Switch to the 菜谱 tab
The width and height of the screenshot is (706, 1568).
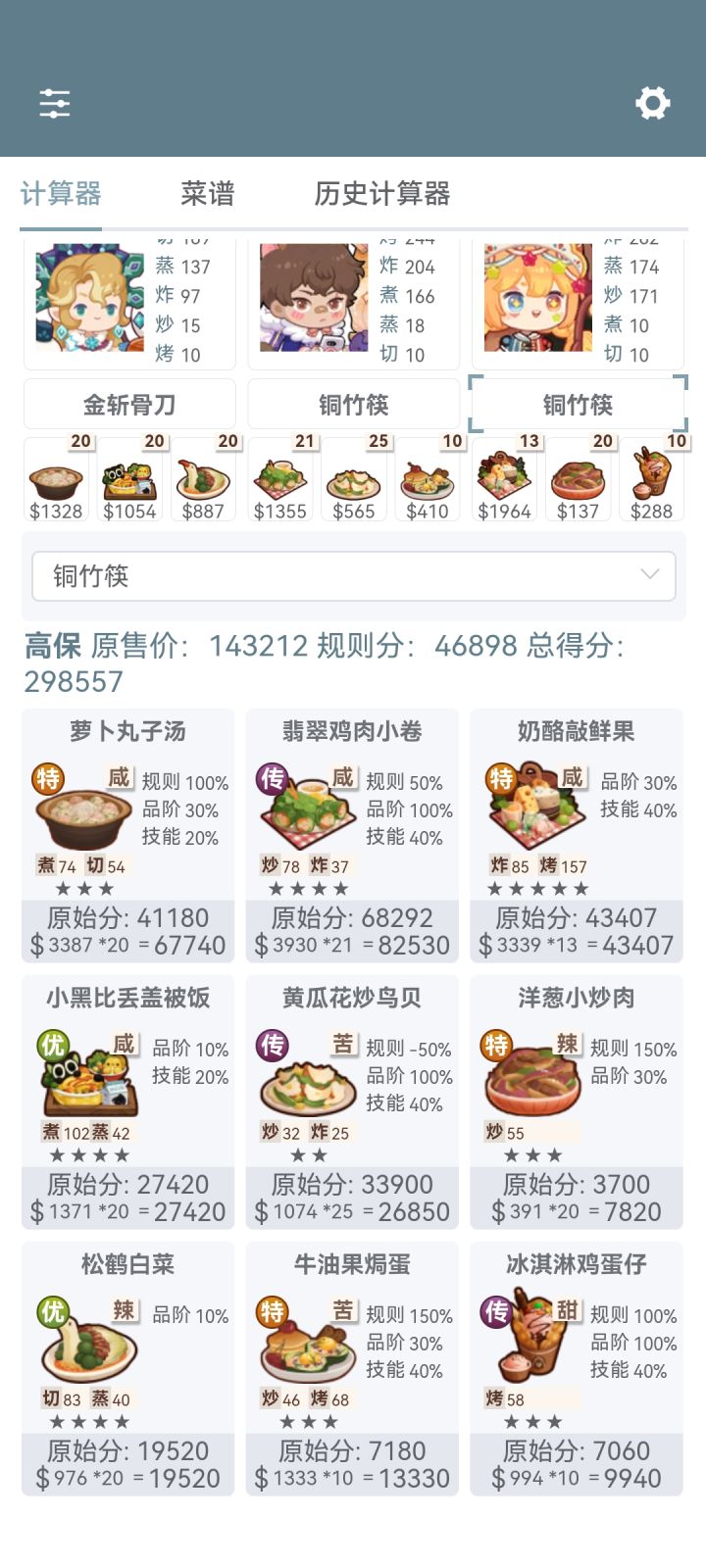tap(208, 193)
